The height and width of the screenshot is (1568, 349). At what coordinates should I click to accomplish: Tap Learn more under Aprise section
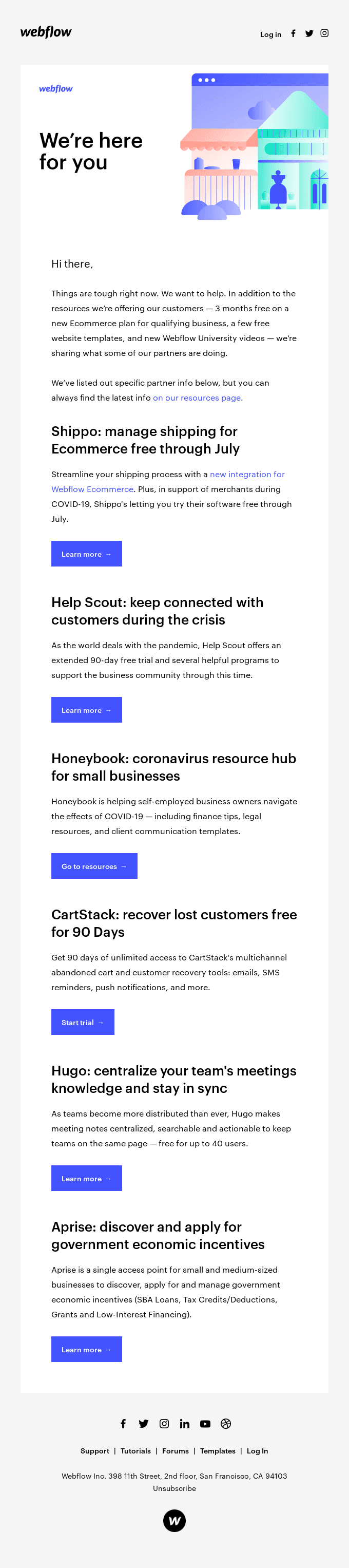pyautogui.click(x=86, y=1350)
